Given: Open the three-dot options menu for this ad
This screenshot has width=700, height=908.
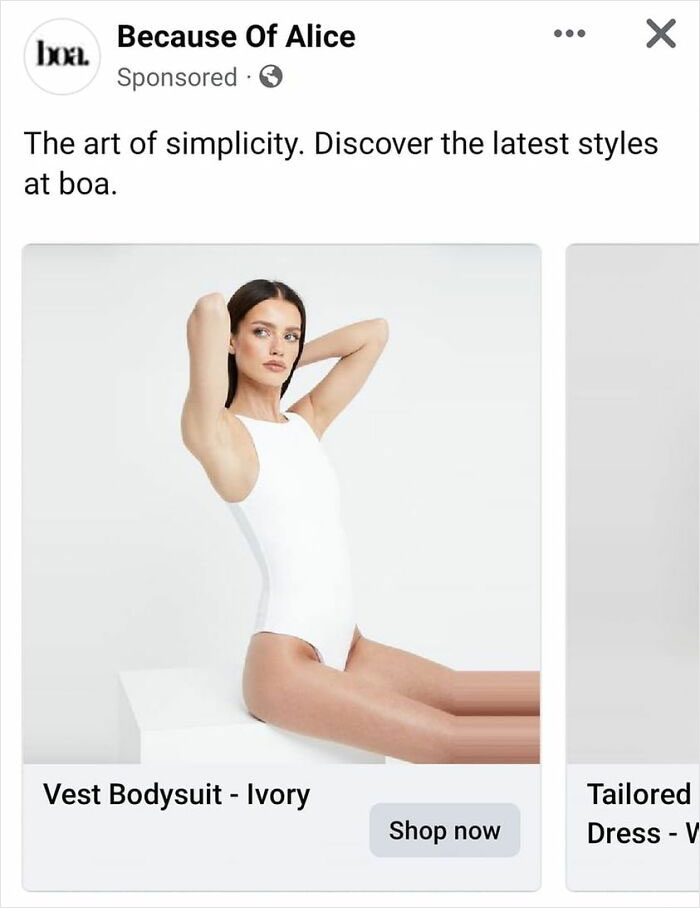Looking at the screenshot, I should [569, 33].
